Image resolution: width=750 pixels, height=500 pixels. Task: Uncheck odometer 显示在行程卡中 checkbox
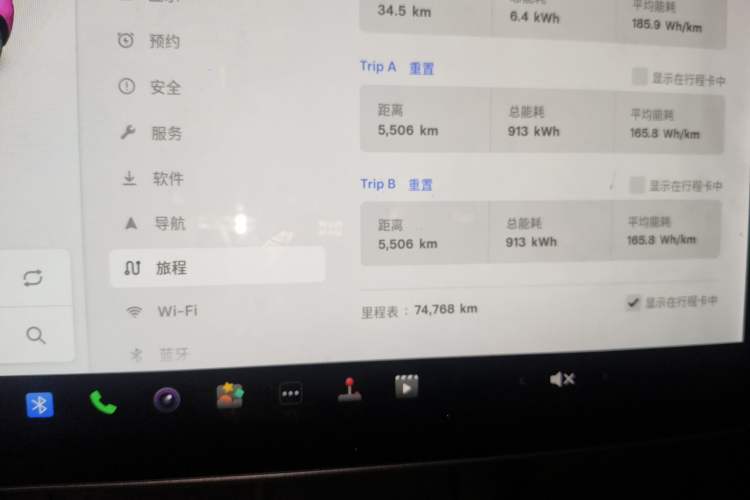(632, 303)
